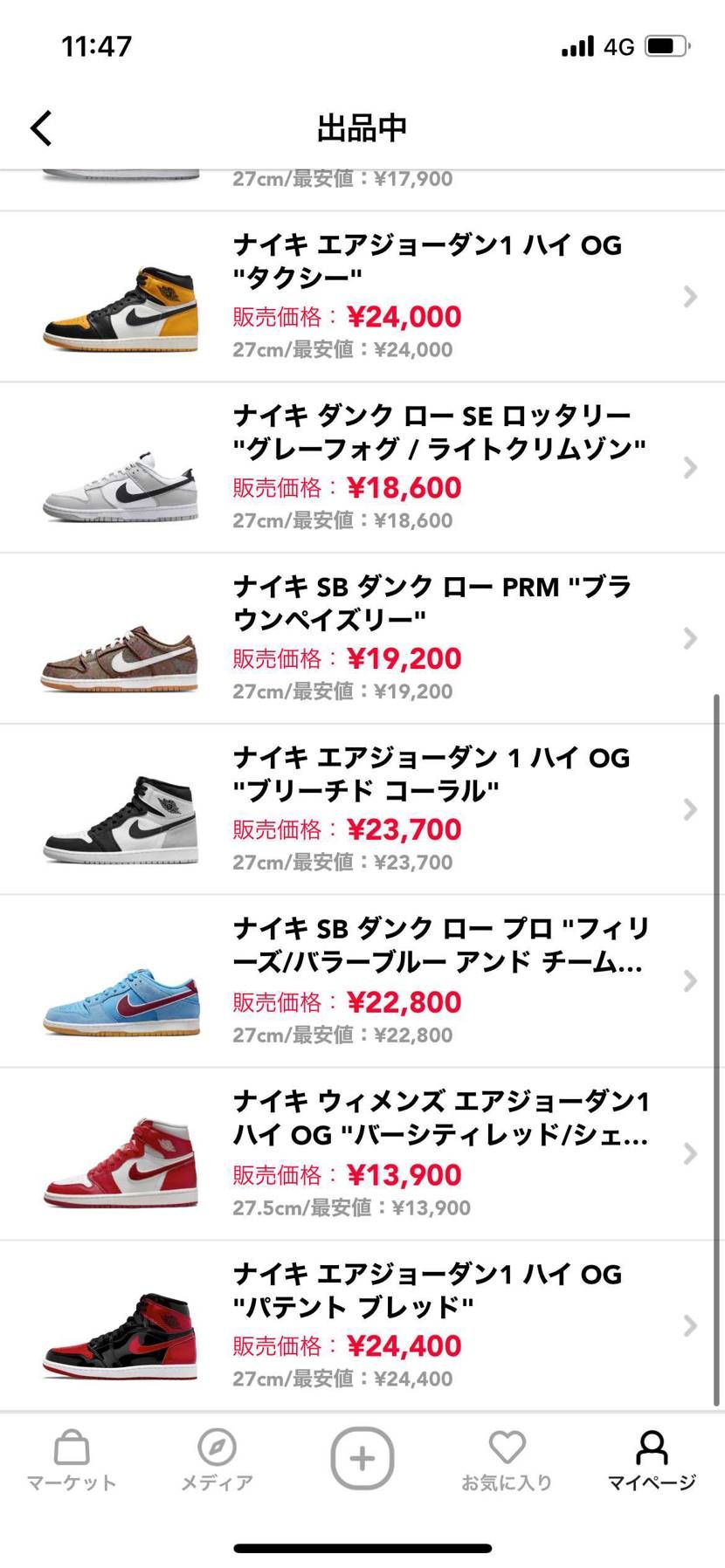This screenshot has width=725, height=1568.
Task: Open the マイページ tab
Action: tap(652, 1462)
